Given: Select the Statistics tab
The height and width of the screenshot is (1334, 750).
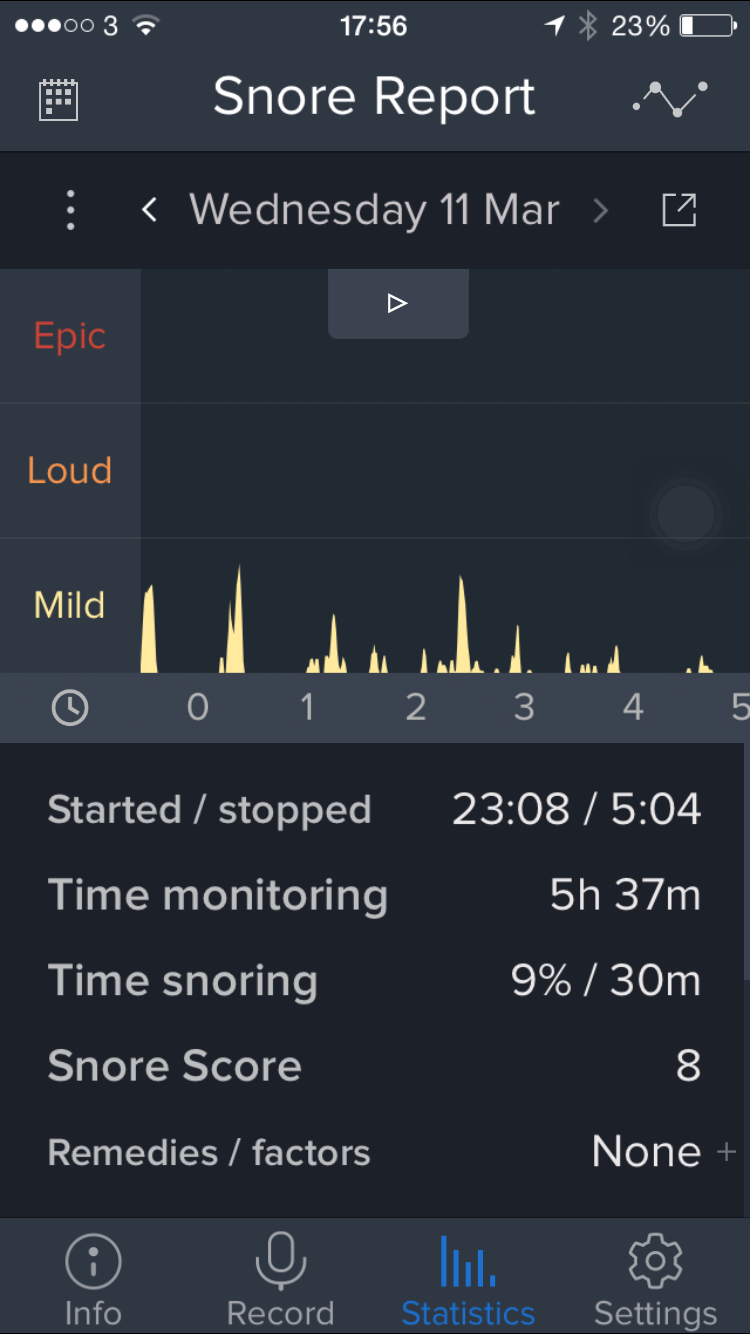Looking at the screenshot, I should tap(468, 1278).
